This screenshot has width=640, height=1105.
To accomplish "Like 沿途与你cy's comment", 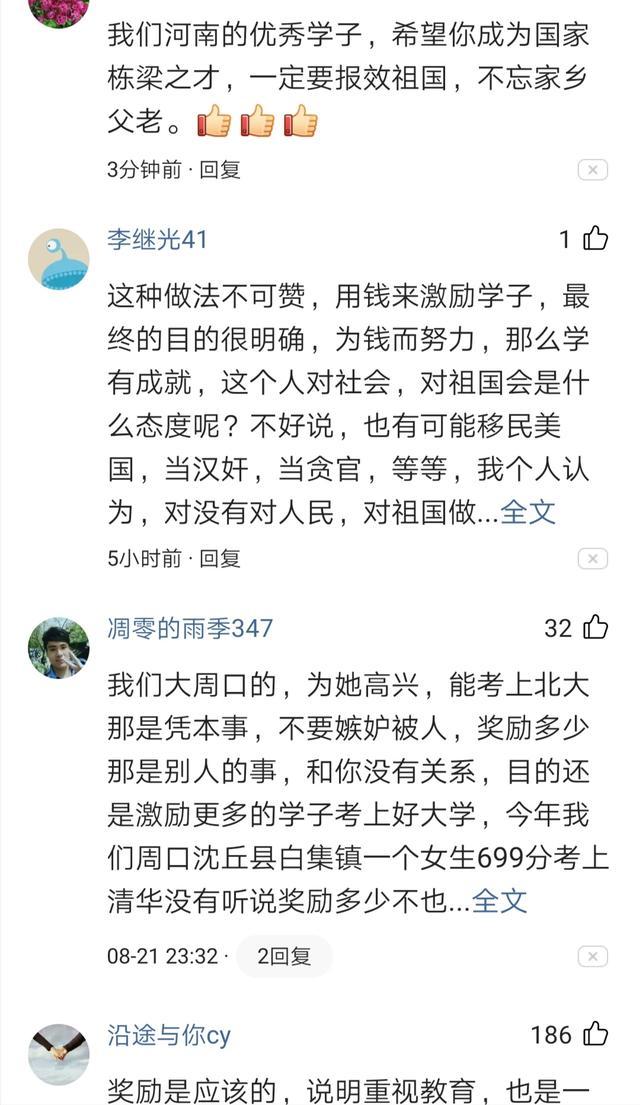I will point(596,1034).
